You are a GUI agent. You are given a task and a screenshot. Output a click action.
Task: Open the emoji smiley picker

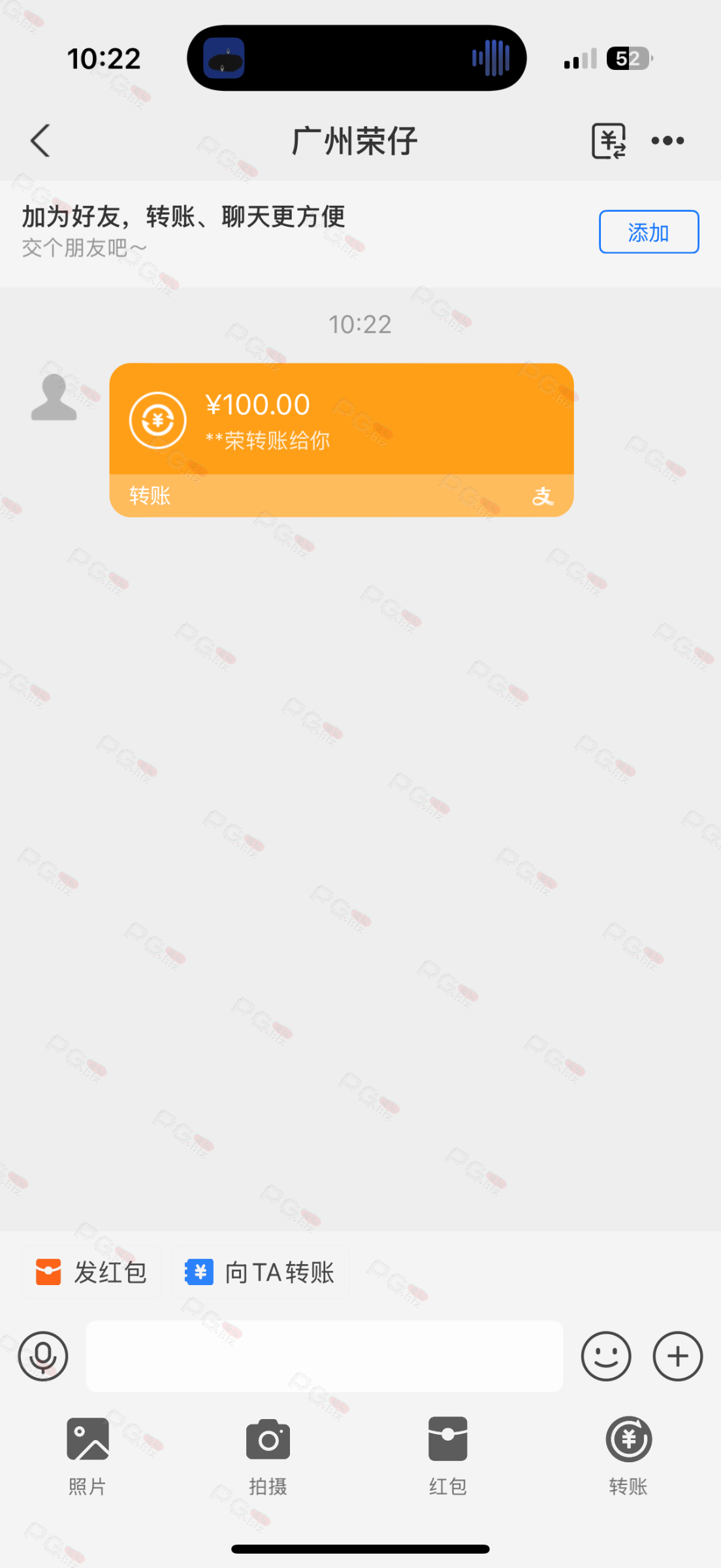(606, 1356)
